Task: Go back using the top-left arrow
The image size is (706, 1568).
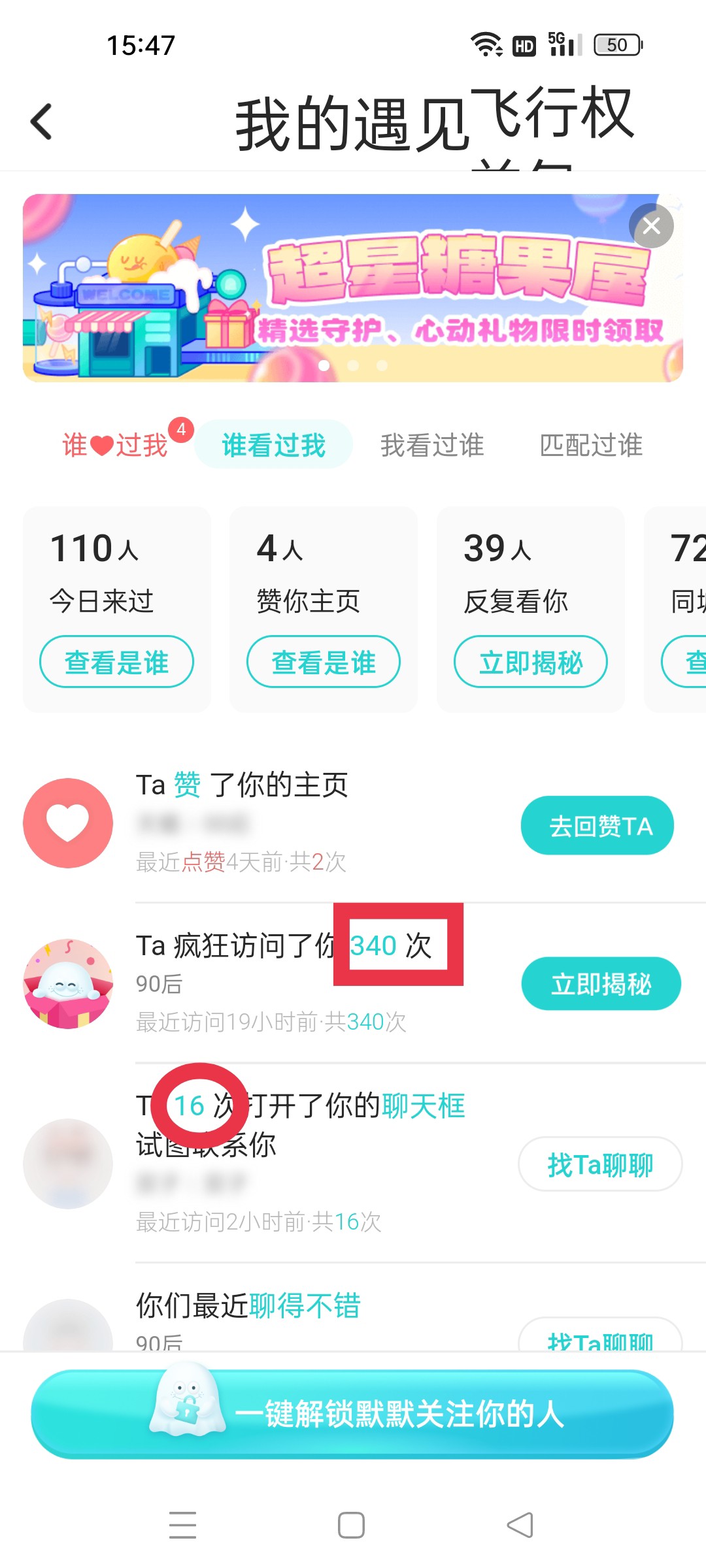Action: coord(41,122)
